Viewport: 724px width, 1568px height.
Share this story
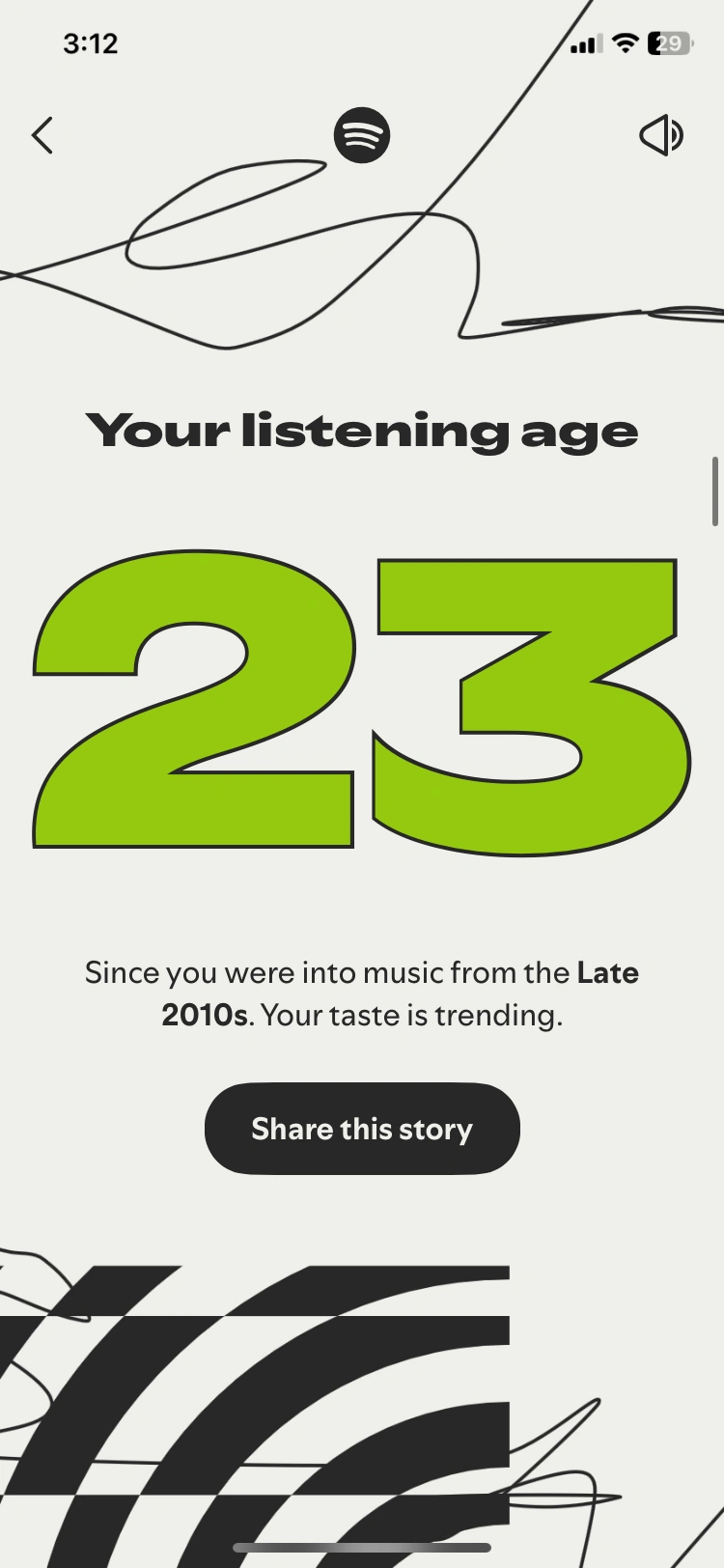point(362,1129)
